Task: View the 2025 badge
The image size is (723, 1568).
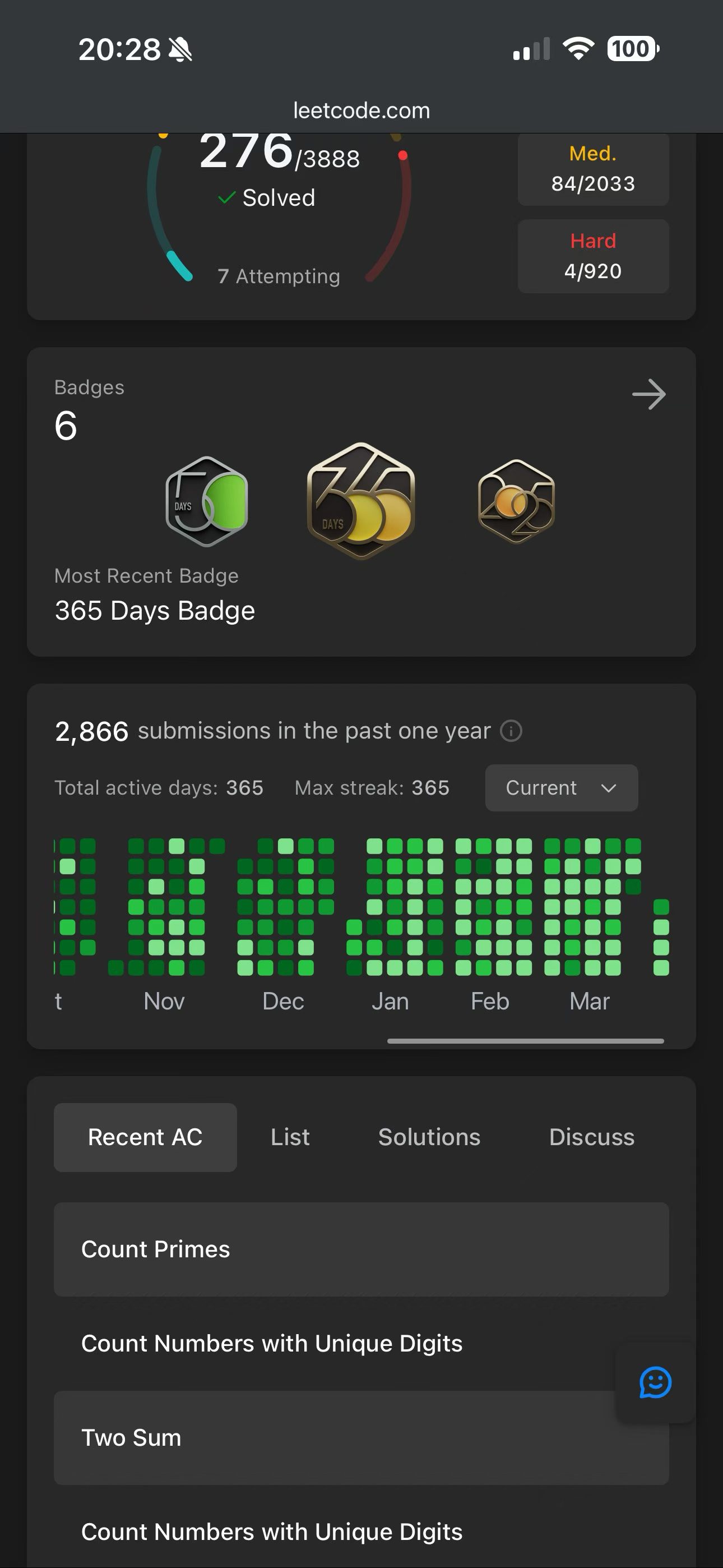Action: [x=516, y=501]
